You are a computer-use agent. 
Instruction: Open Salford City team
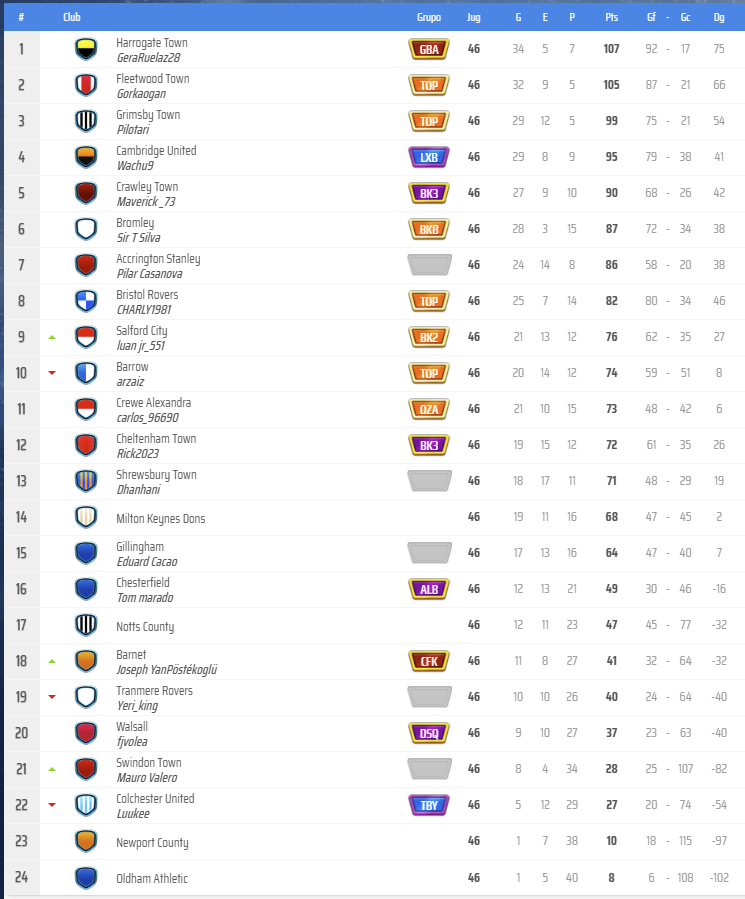point(142,331)
